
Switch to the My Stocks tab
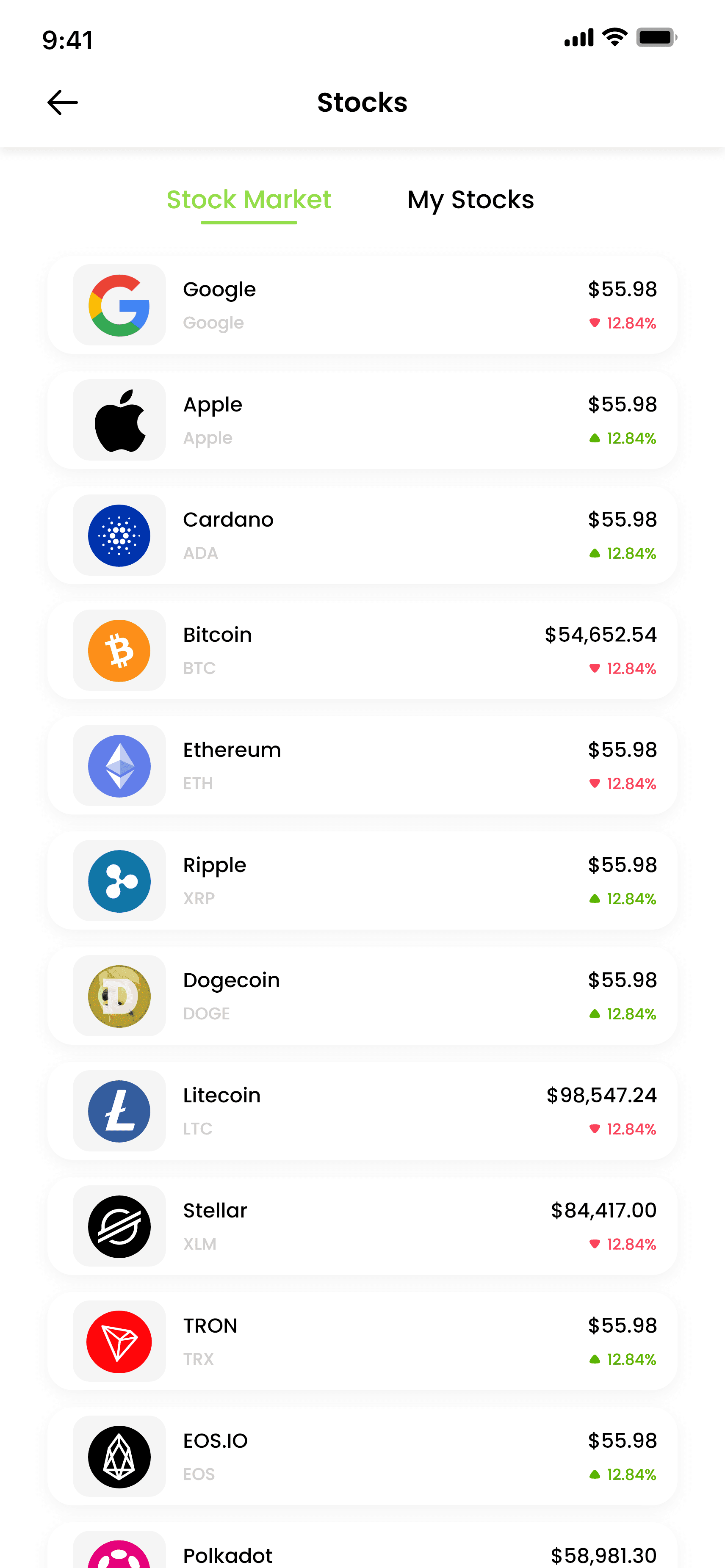[x=470, y=200]
